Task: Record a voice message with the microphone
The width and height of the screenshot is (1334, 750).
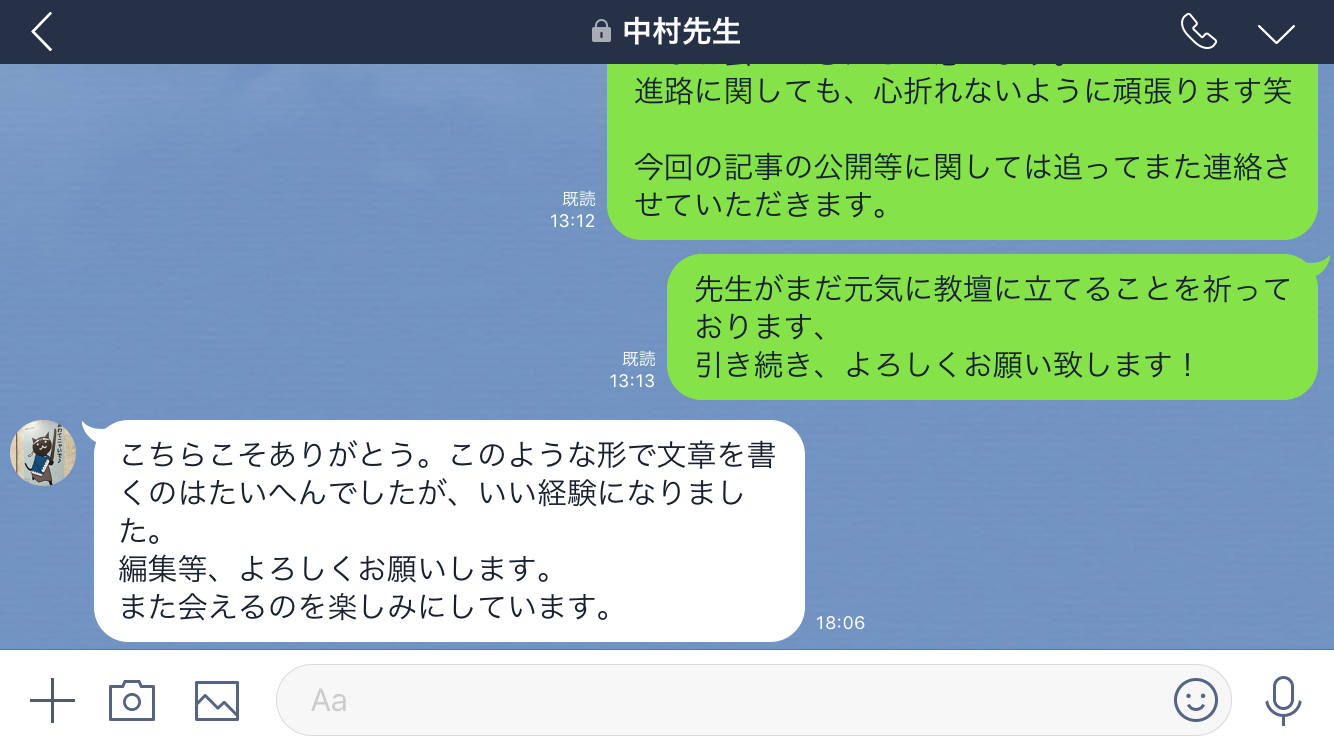Action: coord(1282,700)
